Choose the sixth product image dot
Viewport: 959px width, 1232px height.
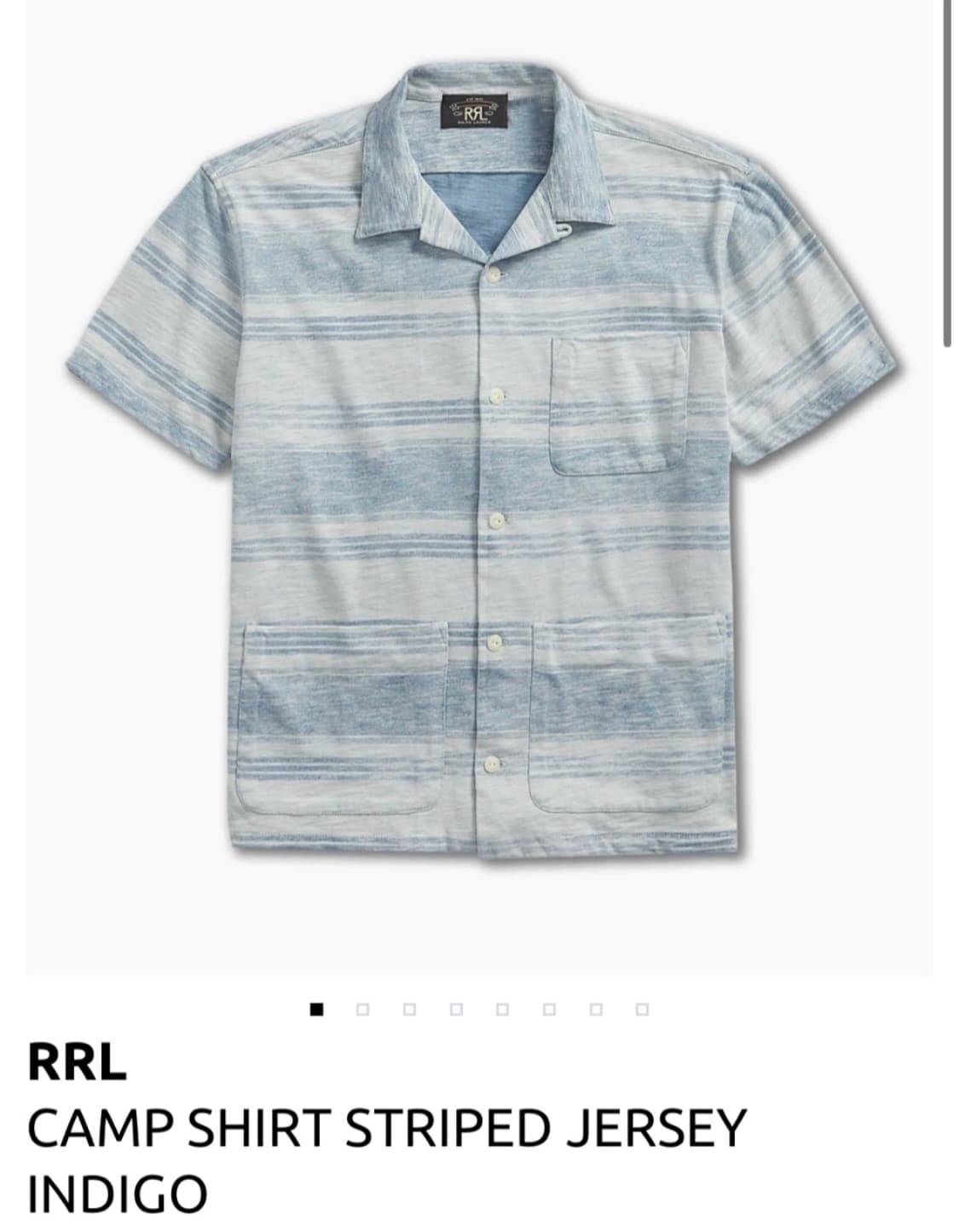click(546, 1011)
